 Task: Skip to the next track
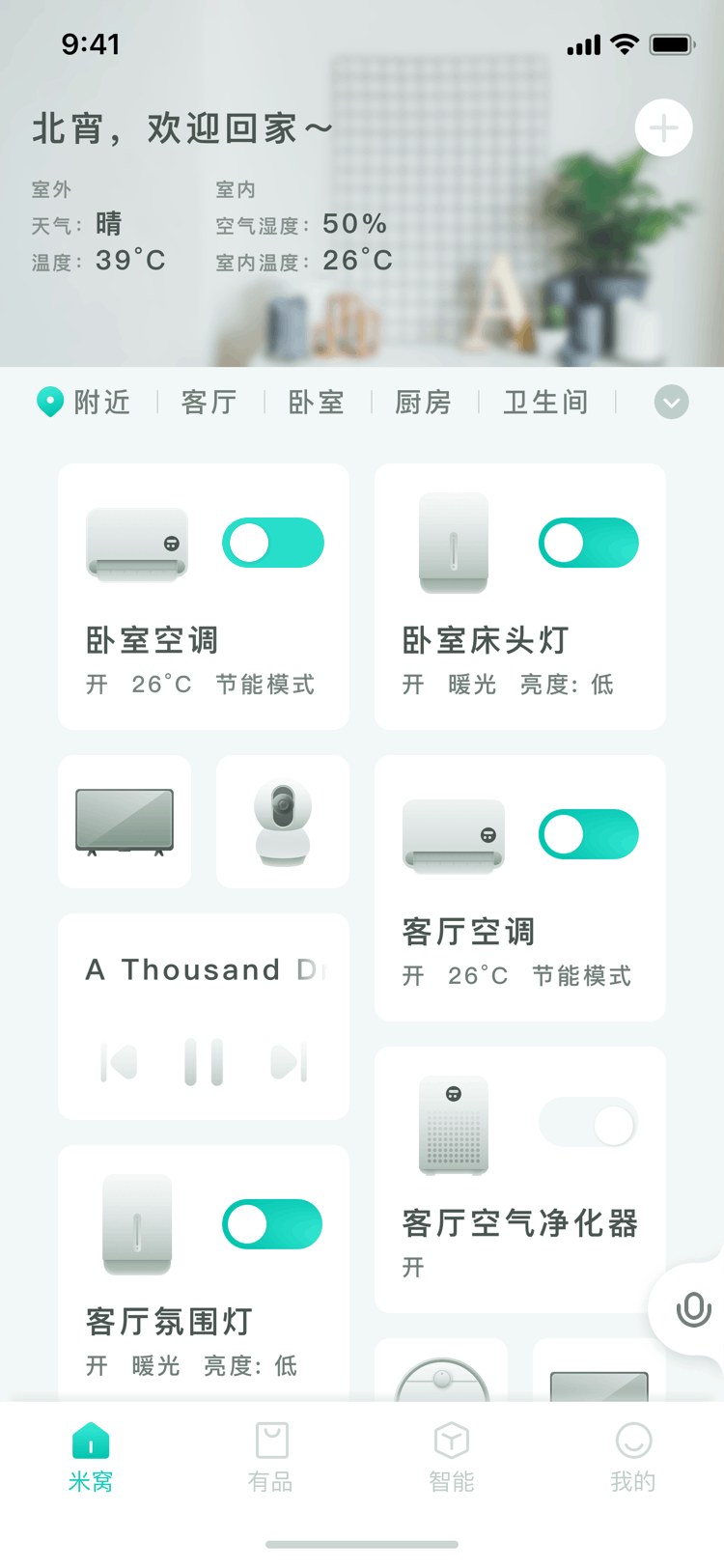(x=289, y=1062)
